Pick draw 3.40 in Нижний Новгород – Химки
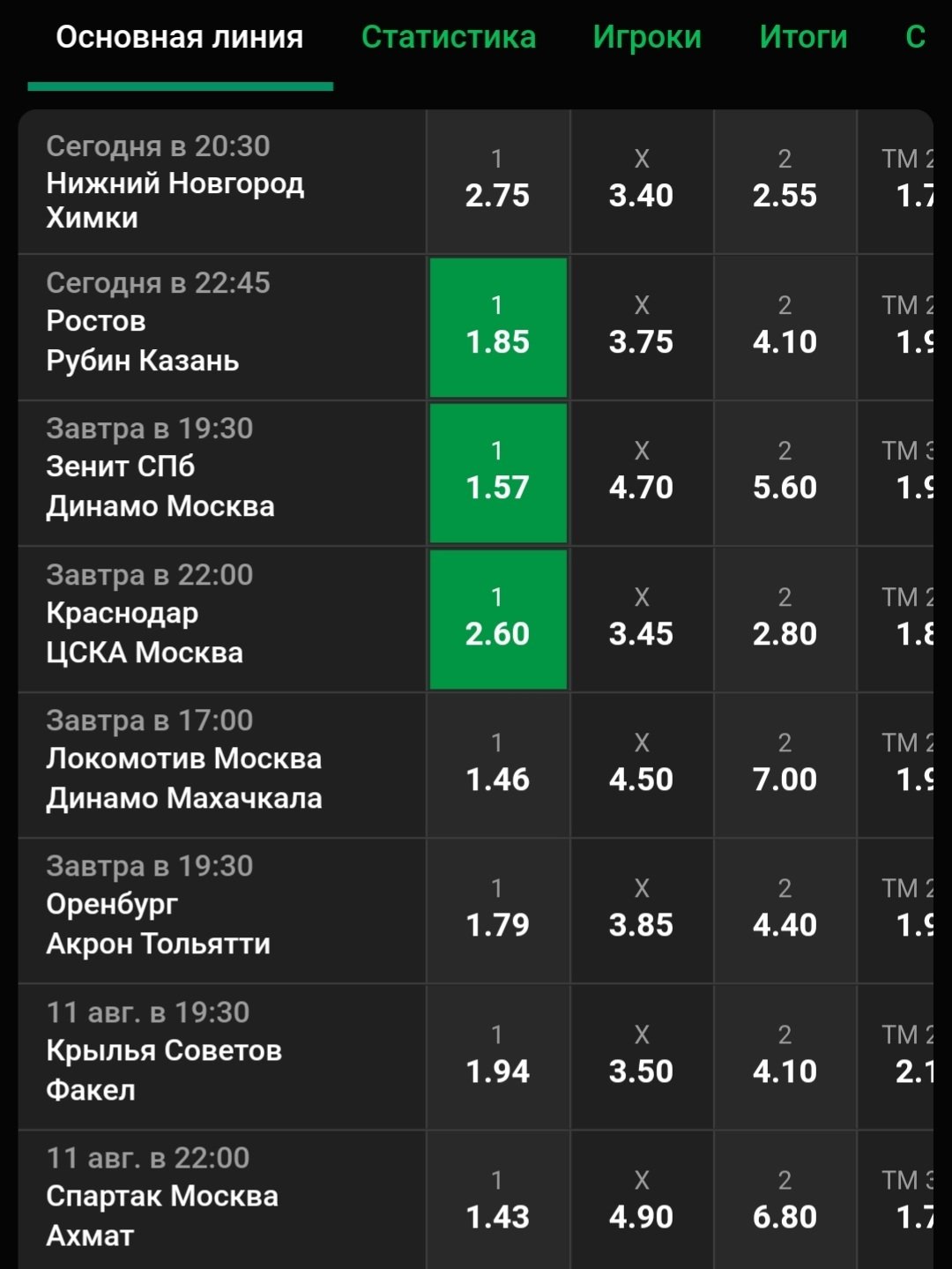The image size is (952, 1269). click(x=641, y=181)
